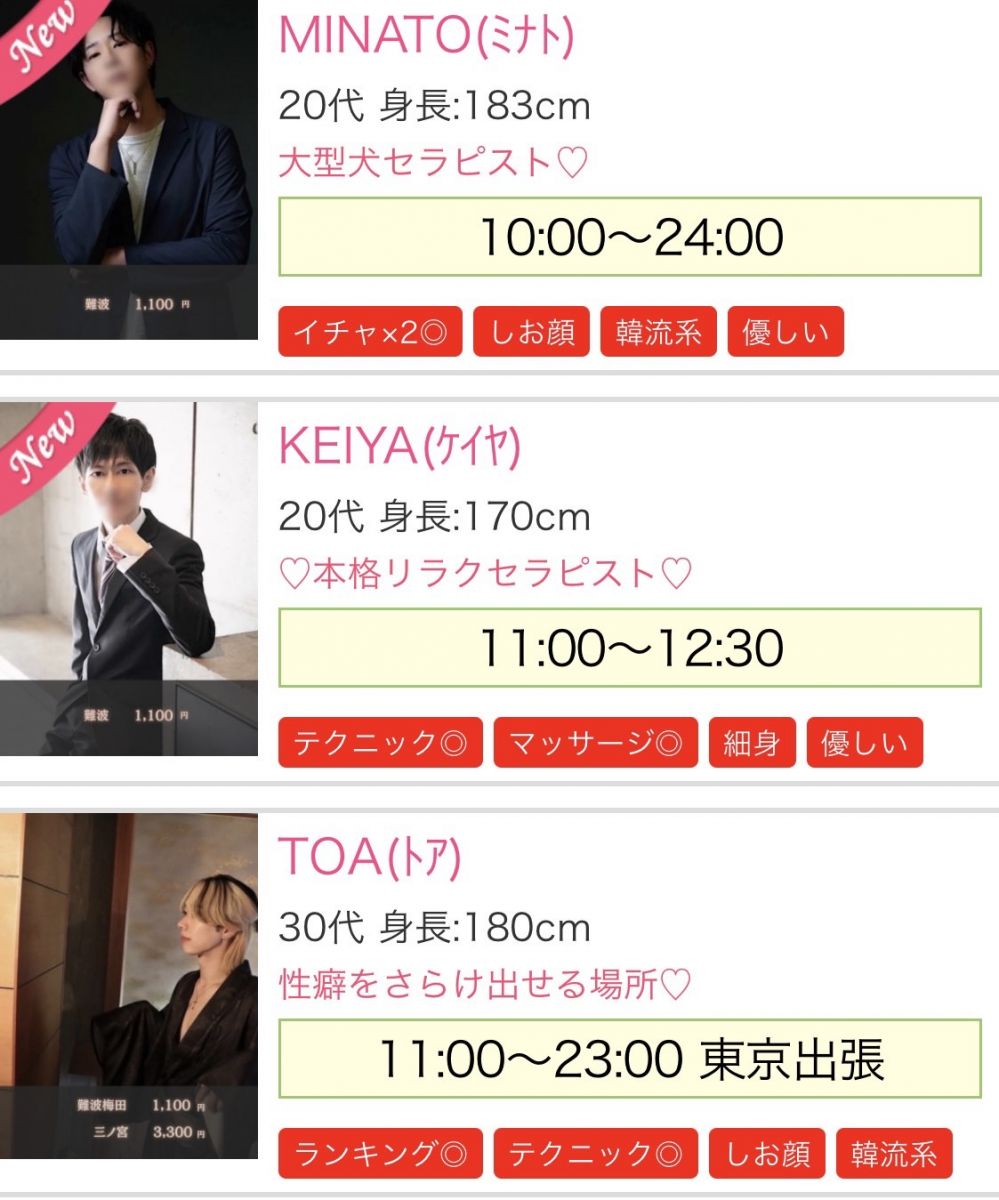Tap the 韓流系 tag under TOA

point(894,1154)
